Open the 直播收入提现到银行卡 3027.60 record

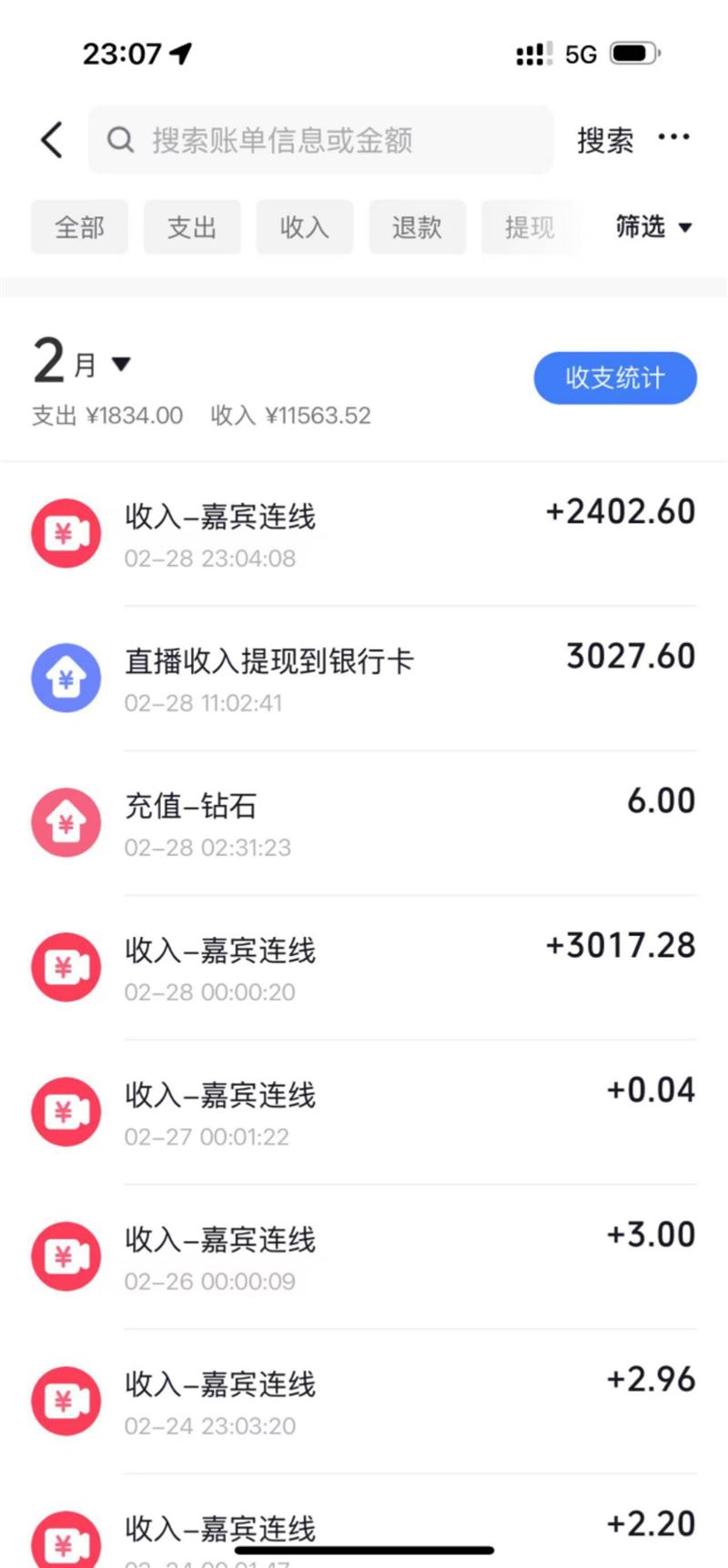pyautogui.click(x=364, y=678)
